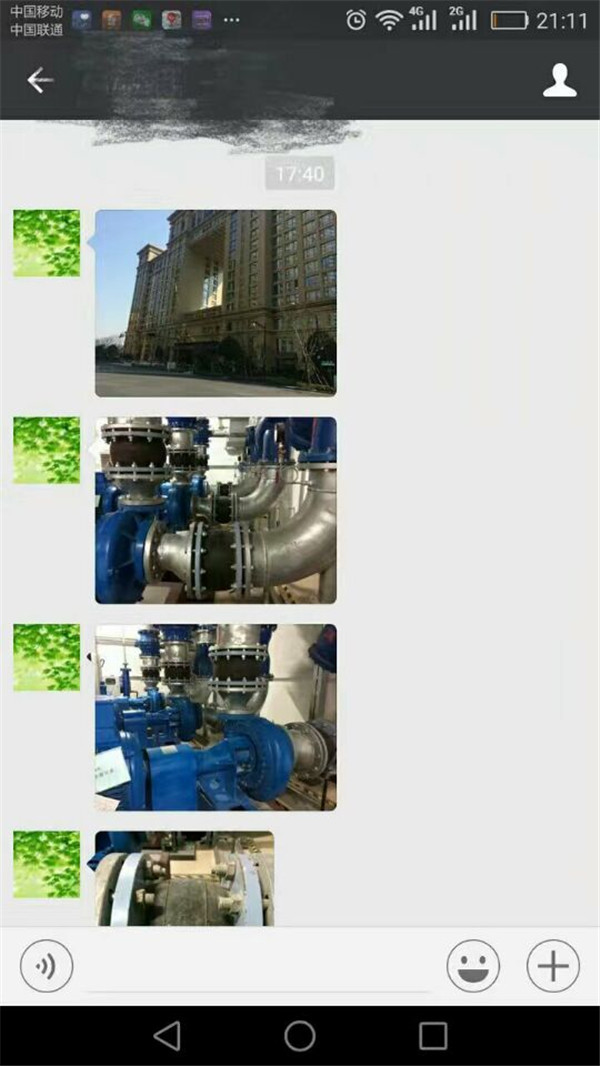Tap the sender's avatar beside the building photo
Screen dimensions: 600x1066
(46, 243)
